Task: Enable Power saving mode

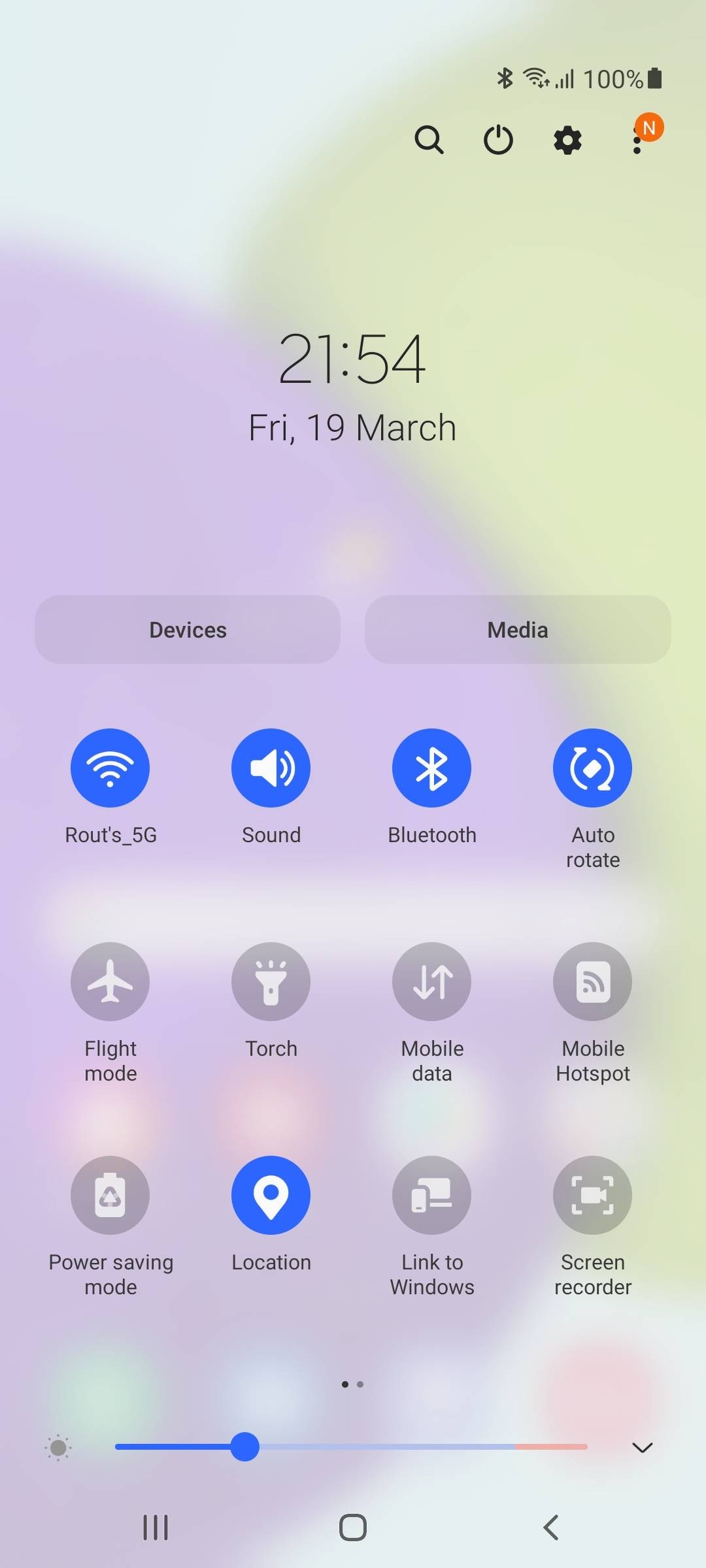Action: (110, 1195)
